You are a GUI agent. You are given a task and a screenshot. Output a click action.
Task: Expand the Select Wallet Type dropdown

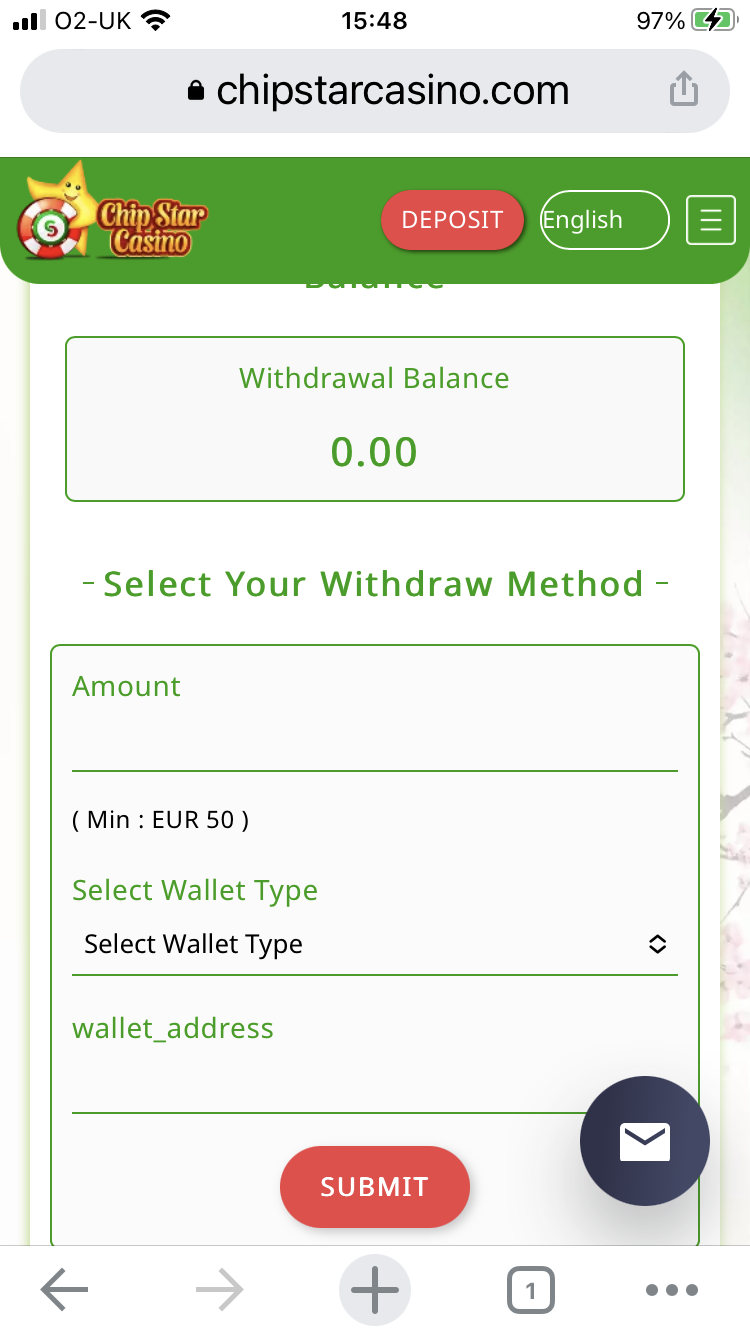(374, 944)
